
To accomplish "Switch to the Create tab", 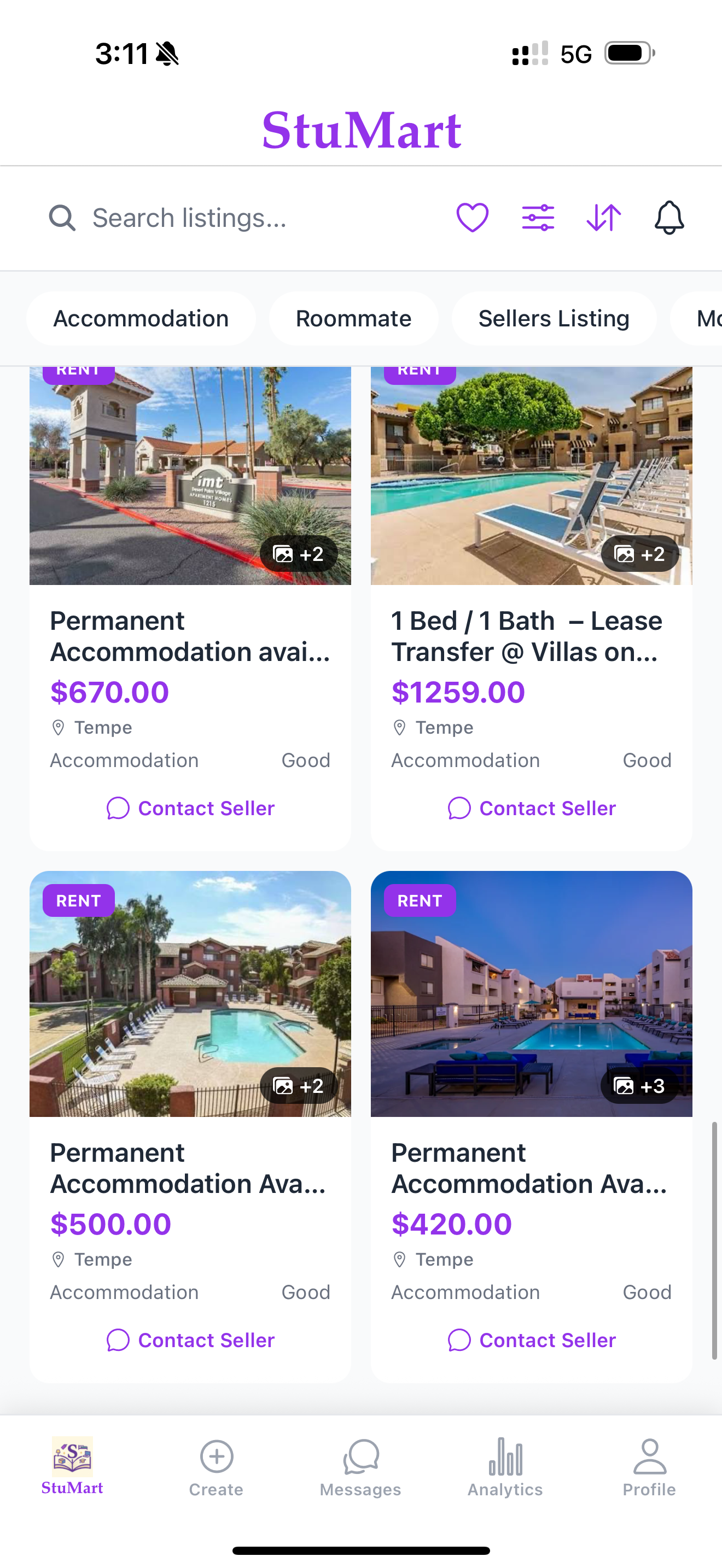I will [216, 1467].
